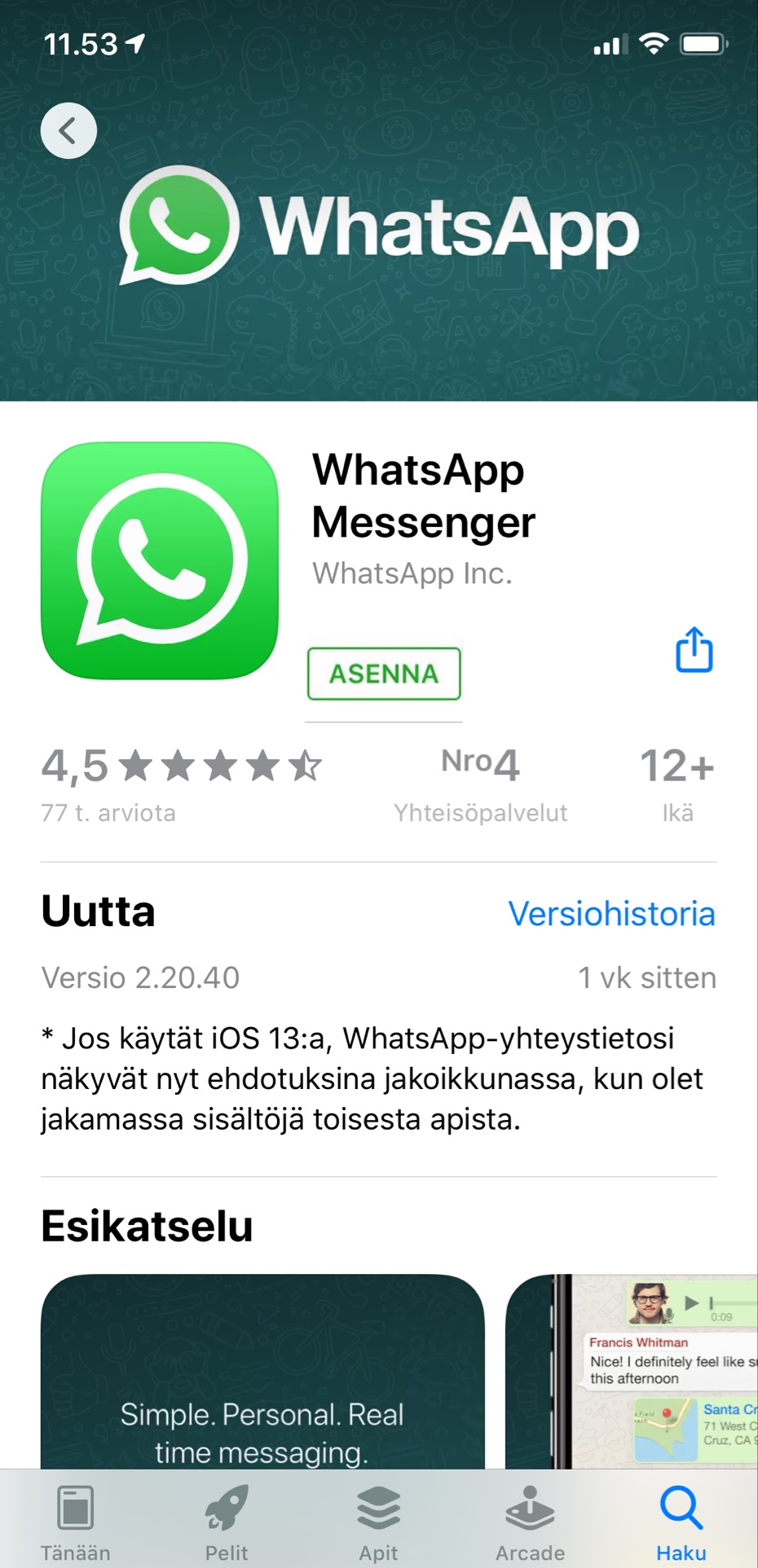Switch to the Tänään tab
Image resolution: width=758 pixels, height=1568 pixels.
[x=76, y=1522]
